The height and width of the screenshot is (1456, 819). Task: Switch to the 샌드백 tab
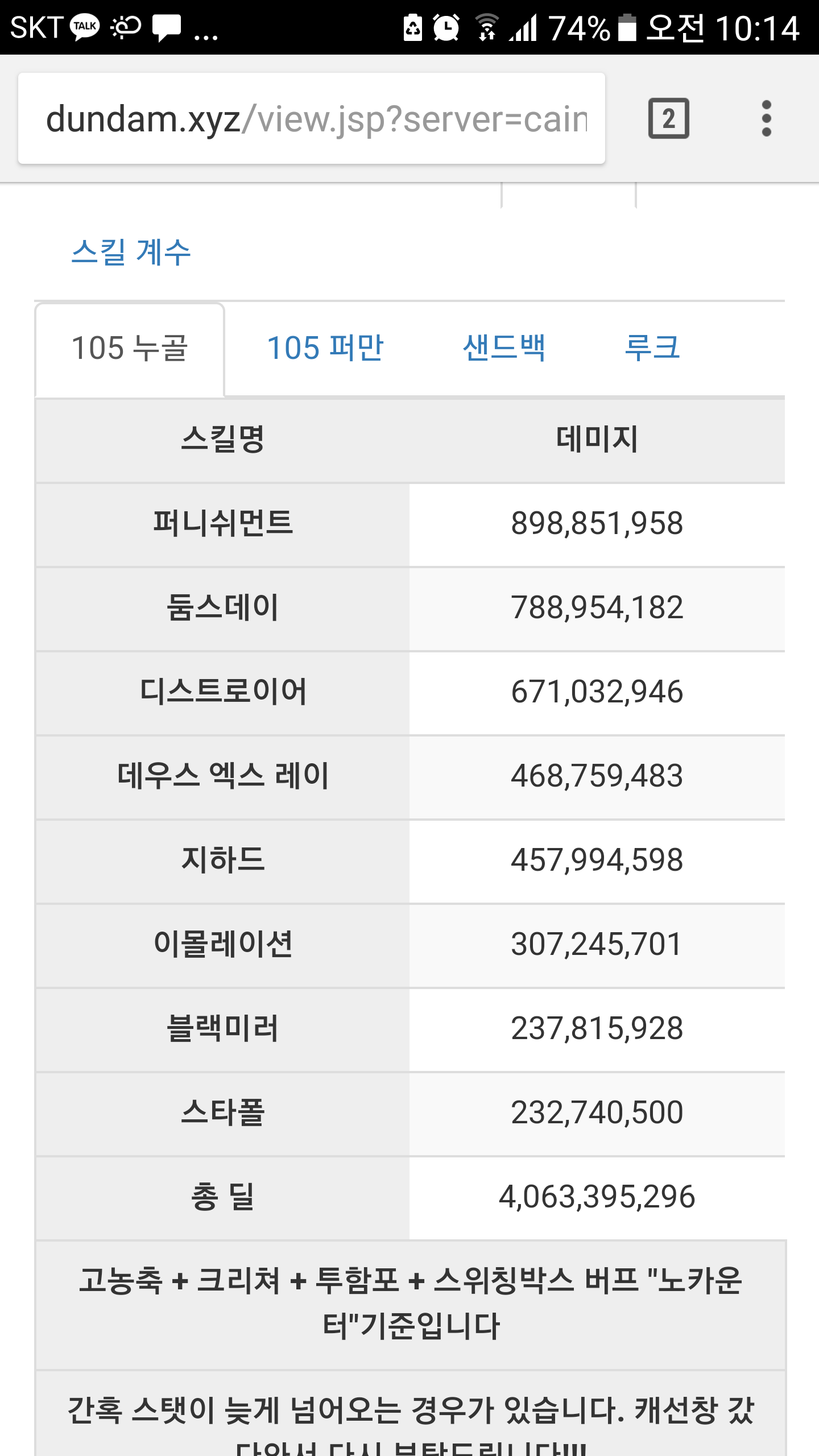point(504,348)
